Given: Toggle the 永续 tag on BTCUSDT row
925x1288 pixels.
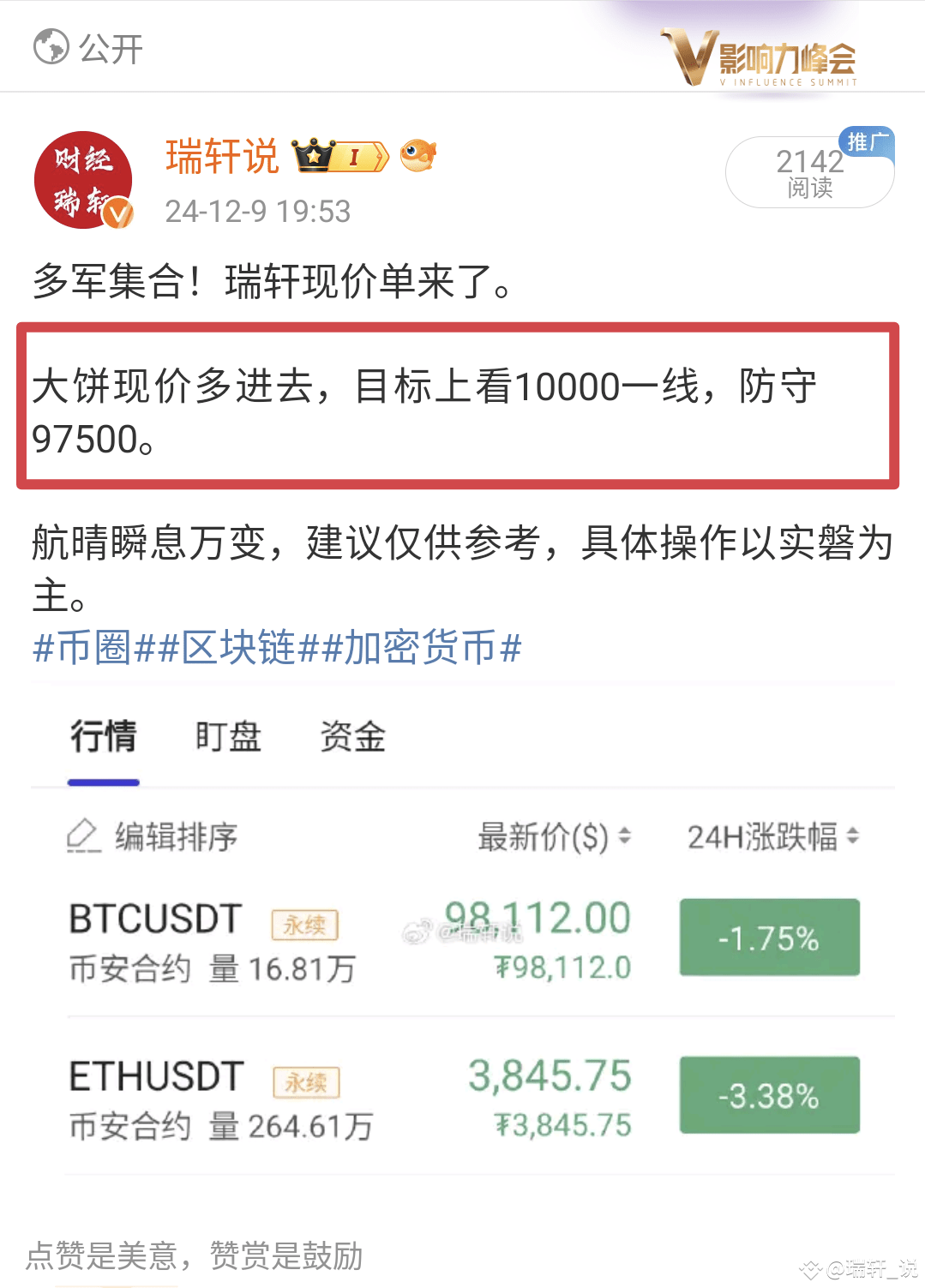Looking at the screenshot, I should coord(304,925).
